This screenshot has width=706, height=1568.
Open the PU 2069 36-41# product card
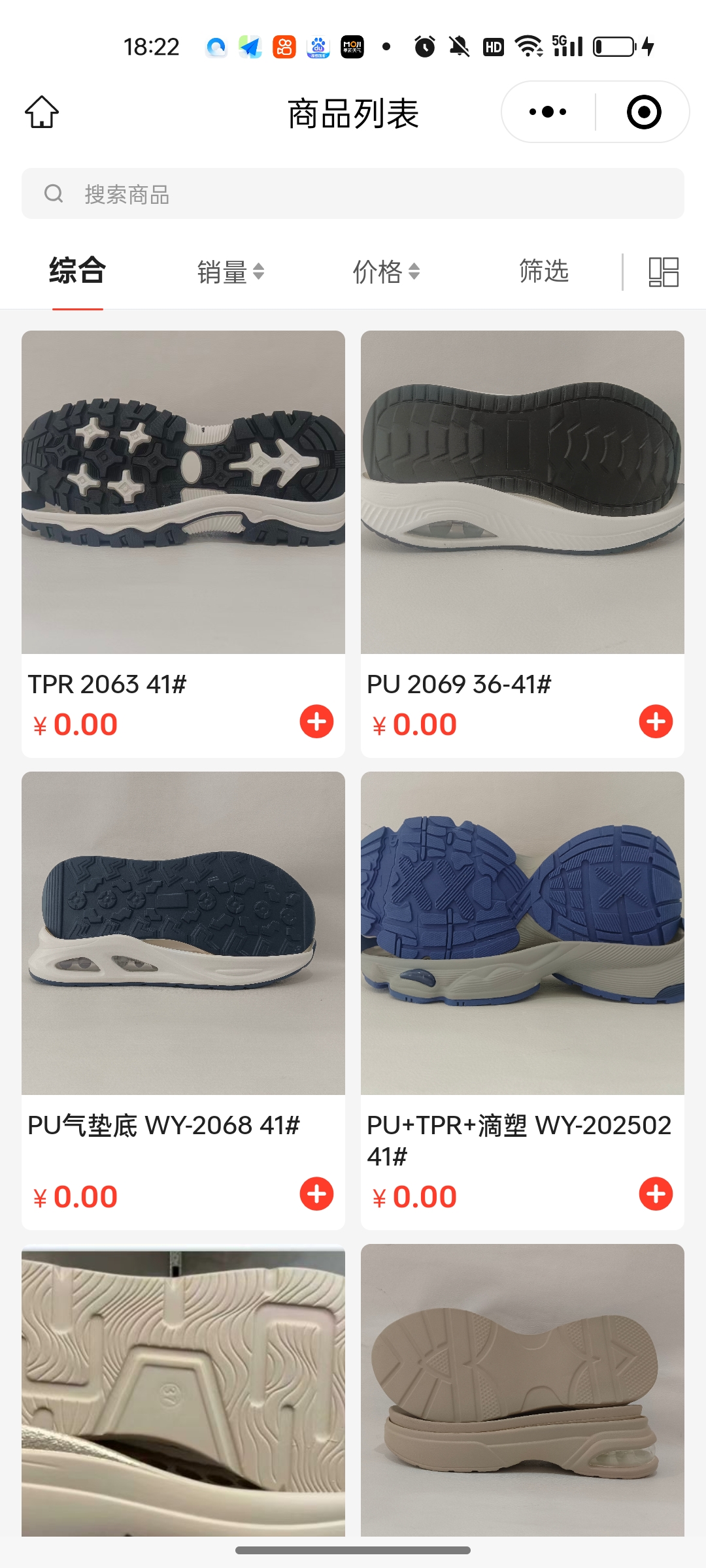coord(522,492)
